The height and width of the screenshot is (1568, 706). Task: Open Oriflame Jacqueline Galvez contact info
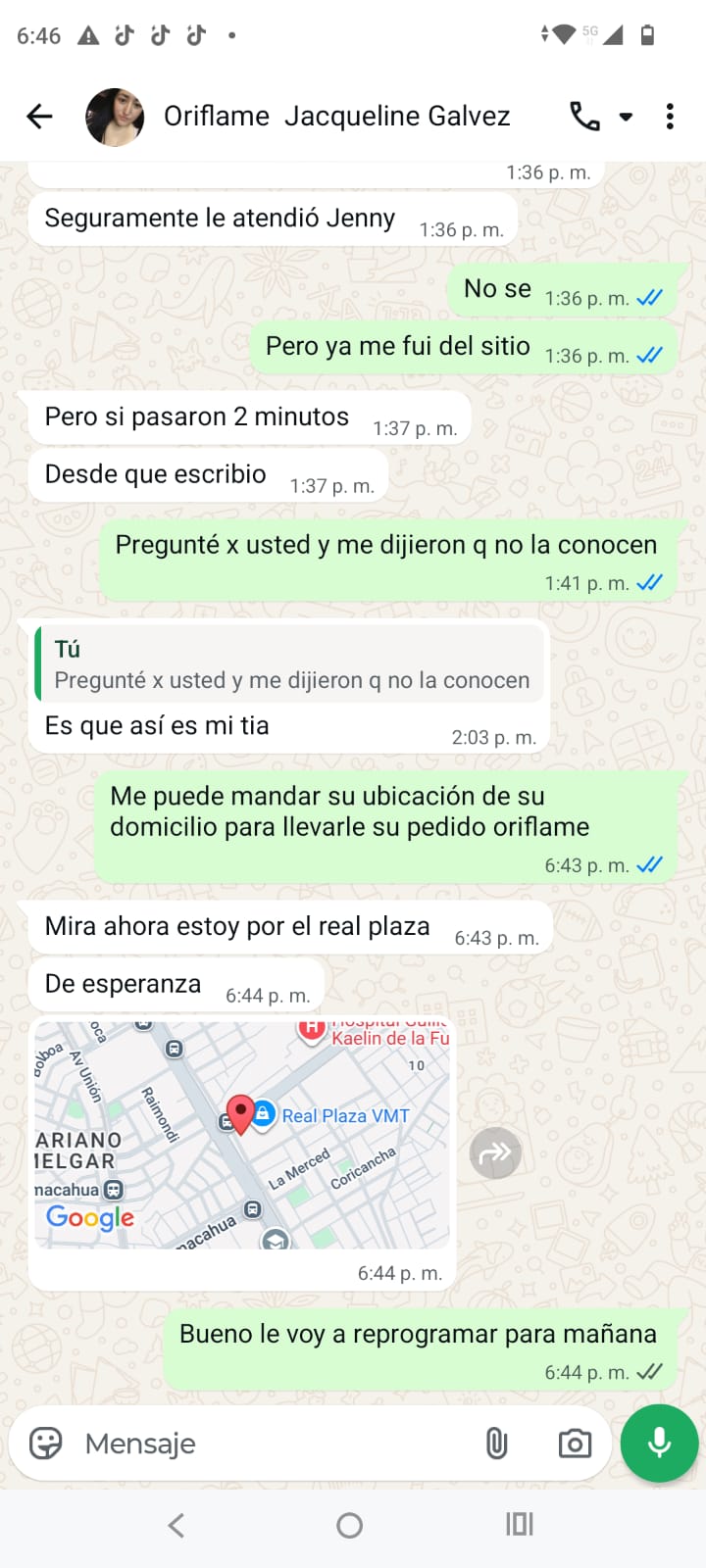[x=336, y=117]
